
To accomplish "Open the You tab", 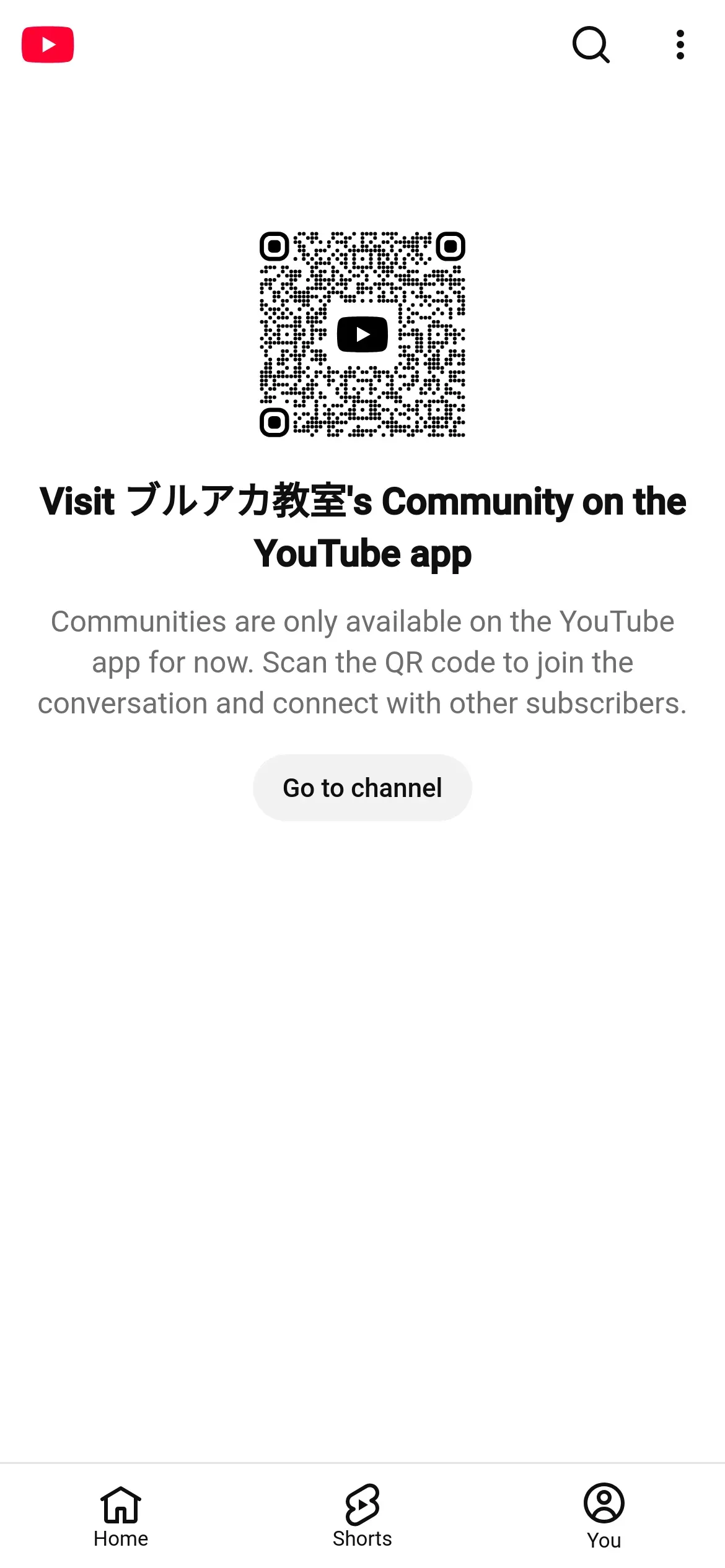I will coord(604,1515).
